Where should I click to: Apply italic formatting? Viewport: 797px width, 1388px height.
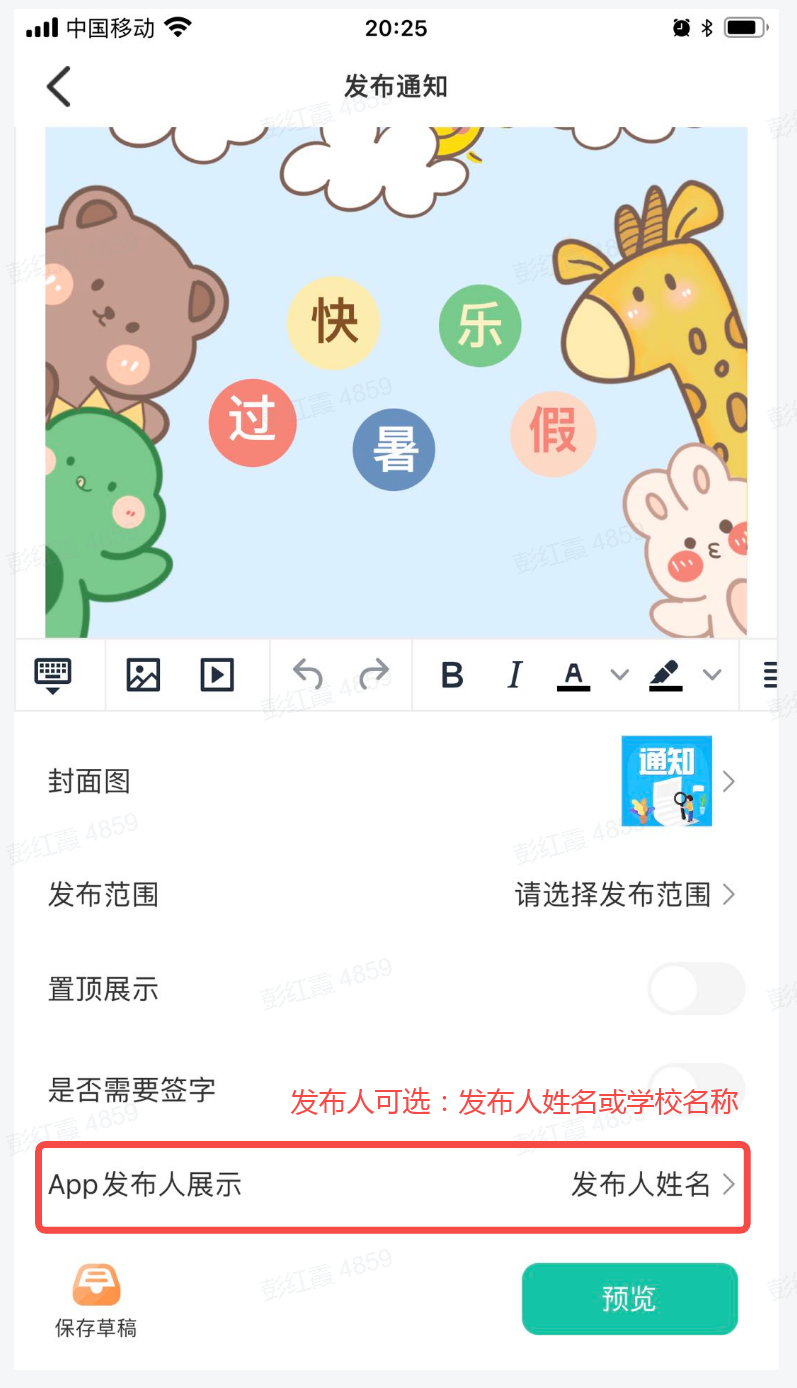pyautogui.click(x=514, y=675)
